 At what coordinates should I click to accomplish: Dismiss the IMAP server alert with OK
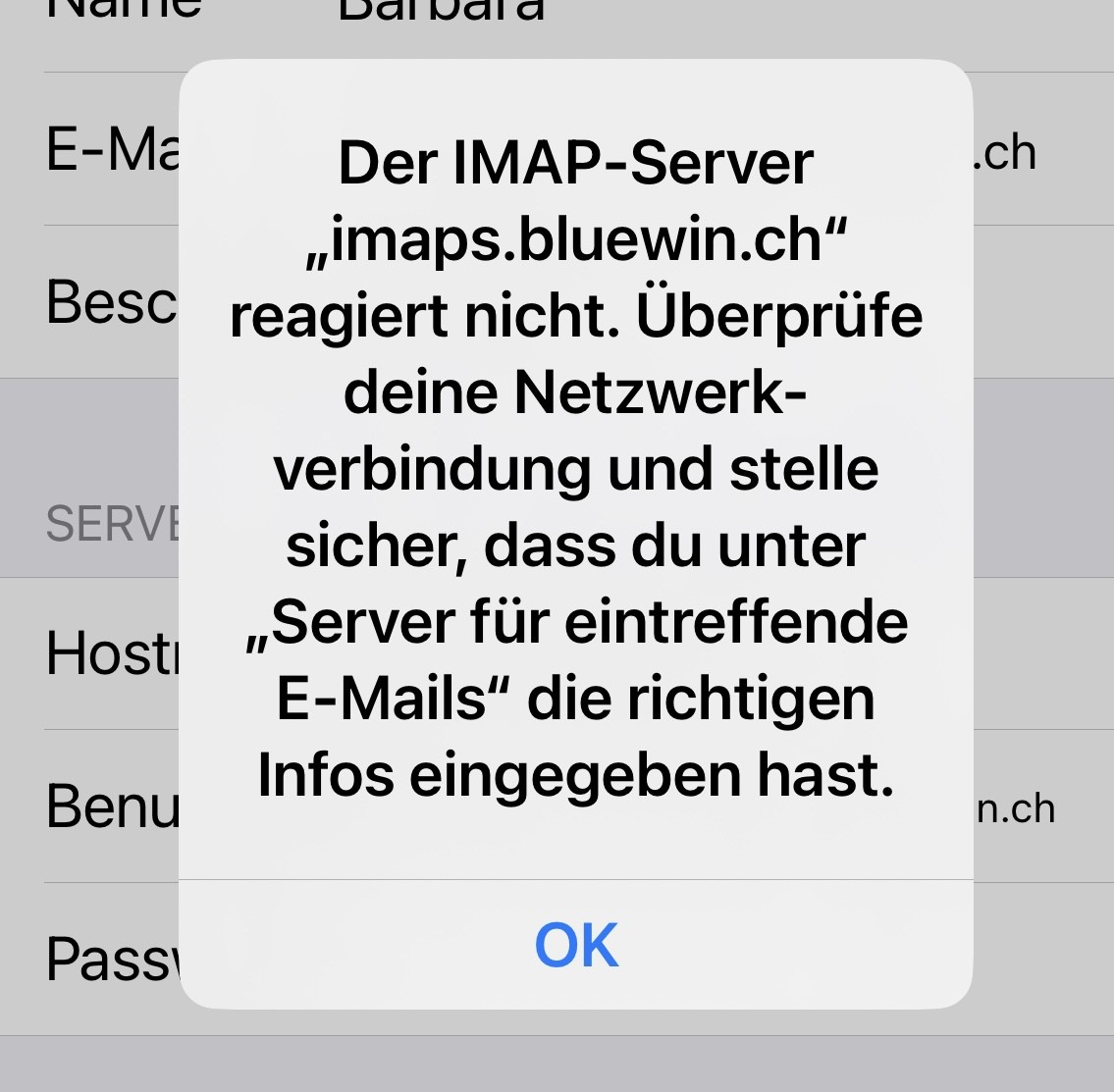coord(576,945)
